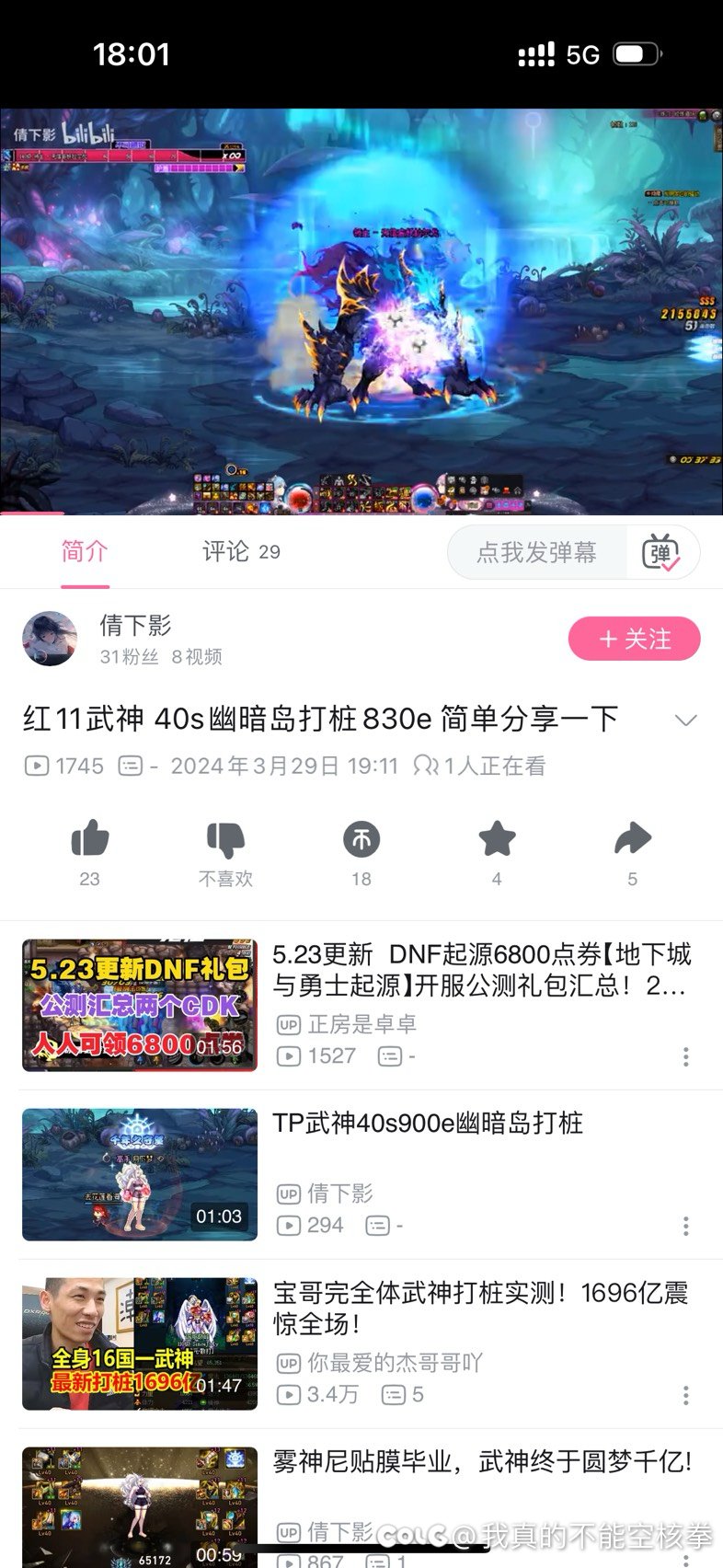Image resolution: width=723 pixels, height=1568 pixels.
Task: Share the video with arrow icon
Action: (632, 838)
